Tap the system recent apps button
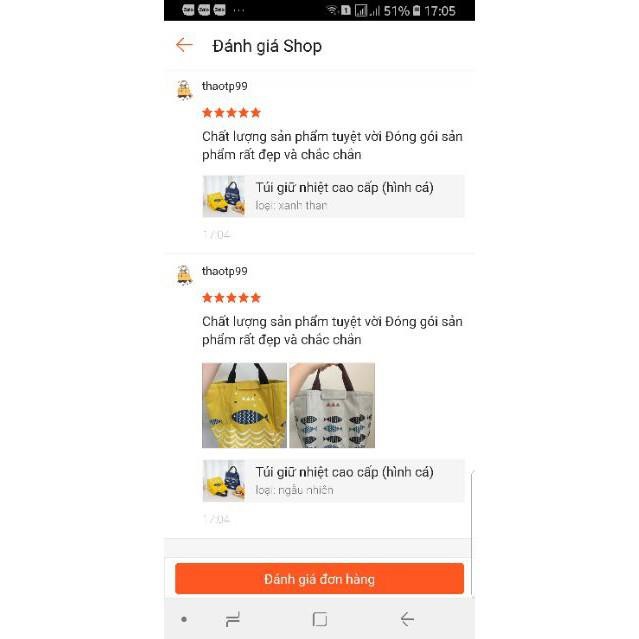Screen dimensions: 639x639 point(233,619)
